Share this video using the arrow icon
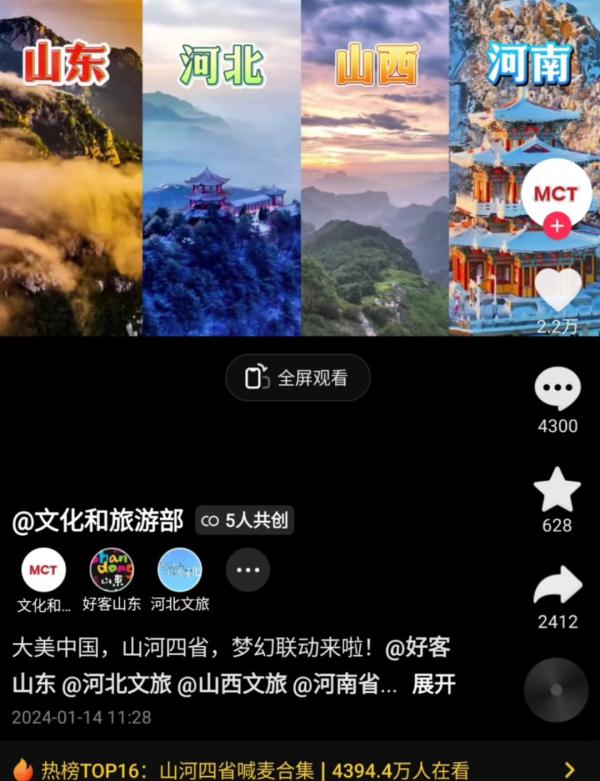 [557, 586]
